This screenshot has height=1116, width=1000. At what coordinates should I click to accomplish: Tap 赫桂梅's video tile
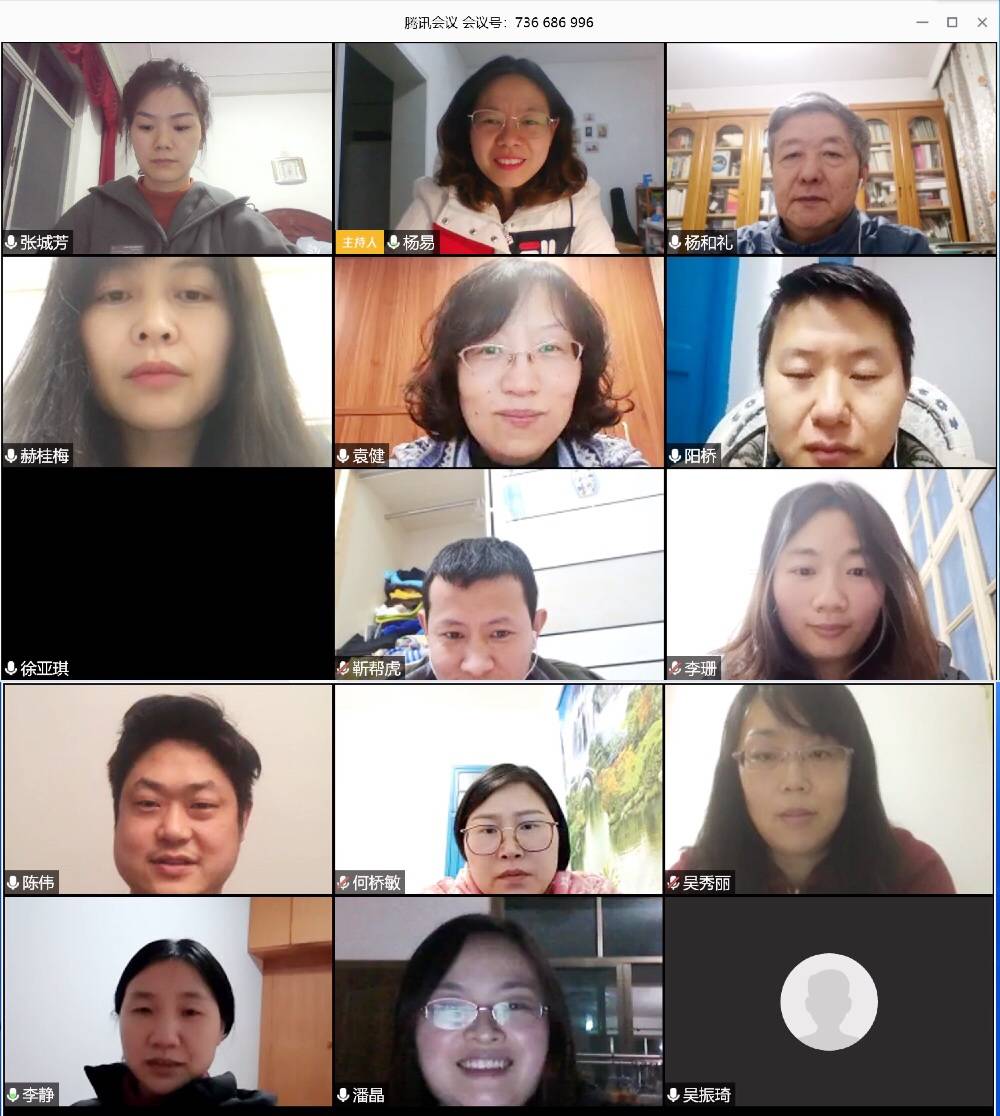click(x=167, y=361)
